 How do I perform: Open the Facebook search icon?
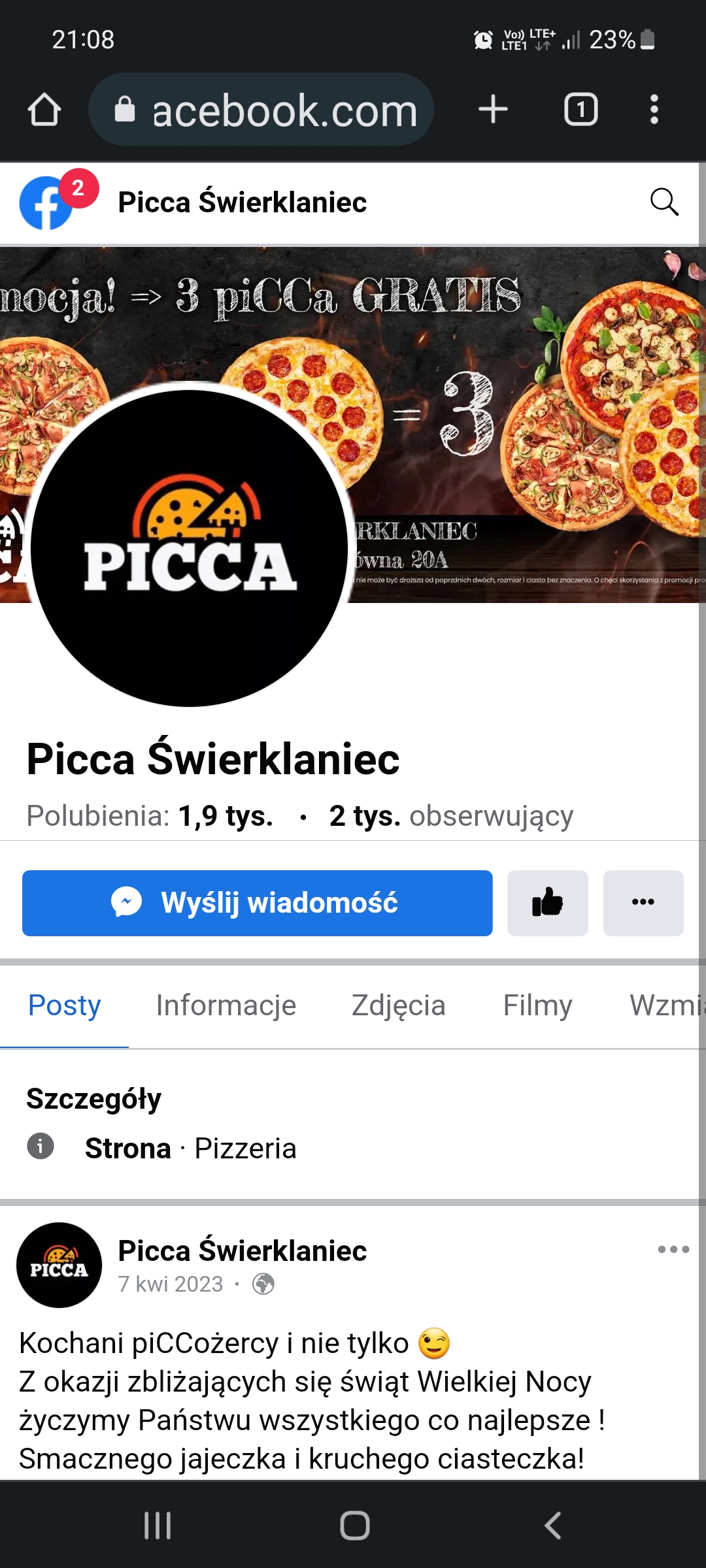point(665,202)
